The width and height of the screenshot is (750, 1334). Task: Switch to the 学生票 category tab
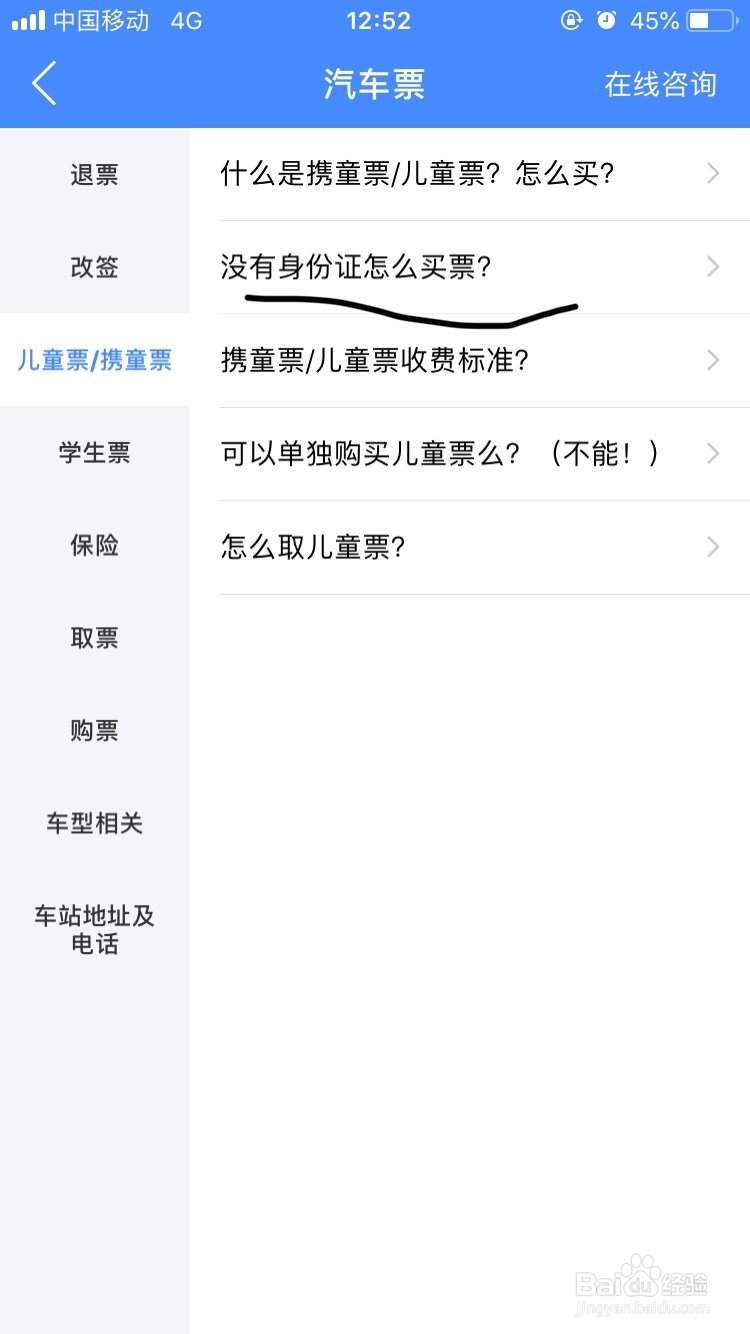94,453
